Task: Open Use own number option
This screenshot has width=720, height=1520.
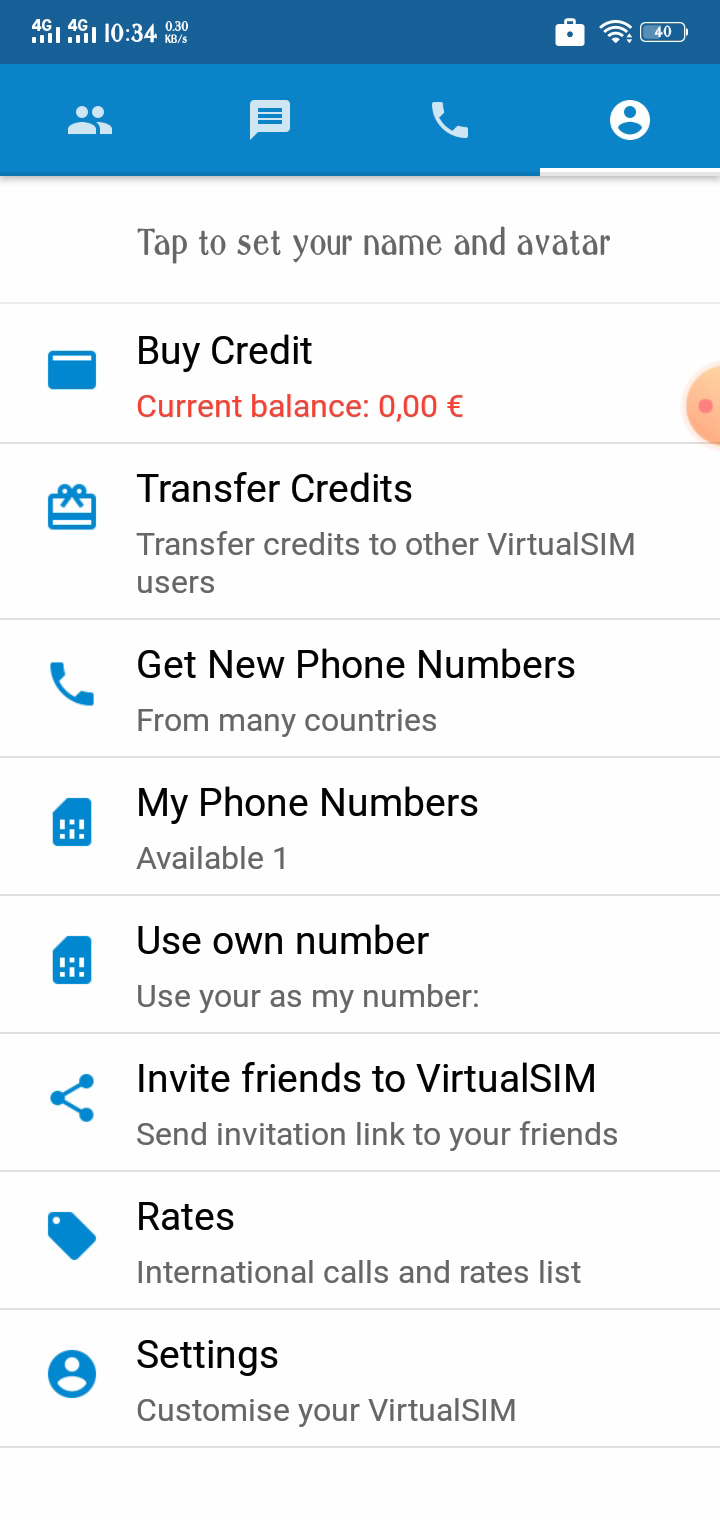Action: point(360,965)
